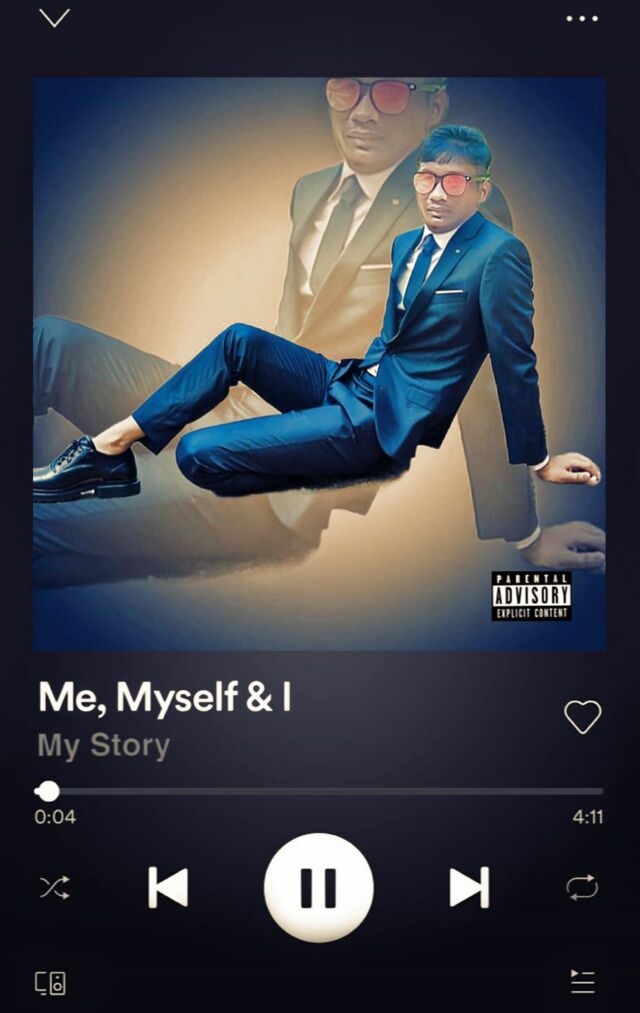This screenshot has height=1013, width=640.
Task: Toggle shuffle mode
Action: (x=54, y=887)
